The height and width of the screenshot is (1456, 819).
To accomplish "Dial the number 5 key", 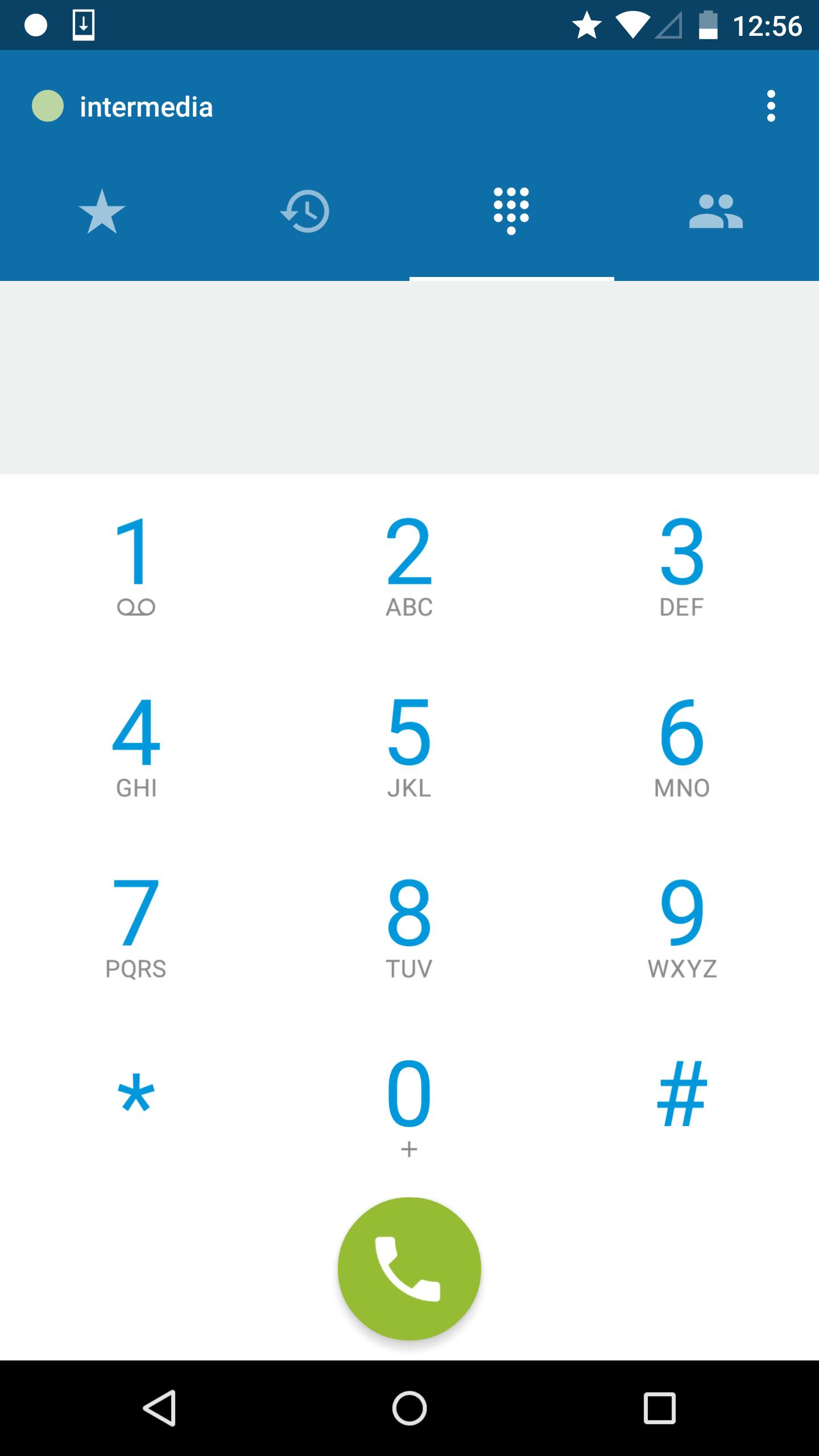I will (409, 751).
